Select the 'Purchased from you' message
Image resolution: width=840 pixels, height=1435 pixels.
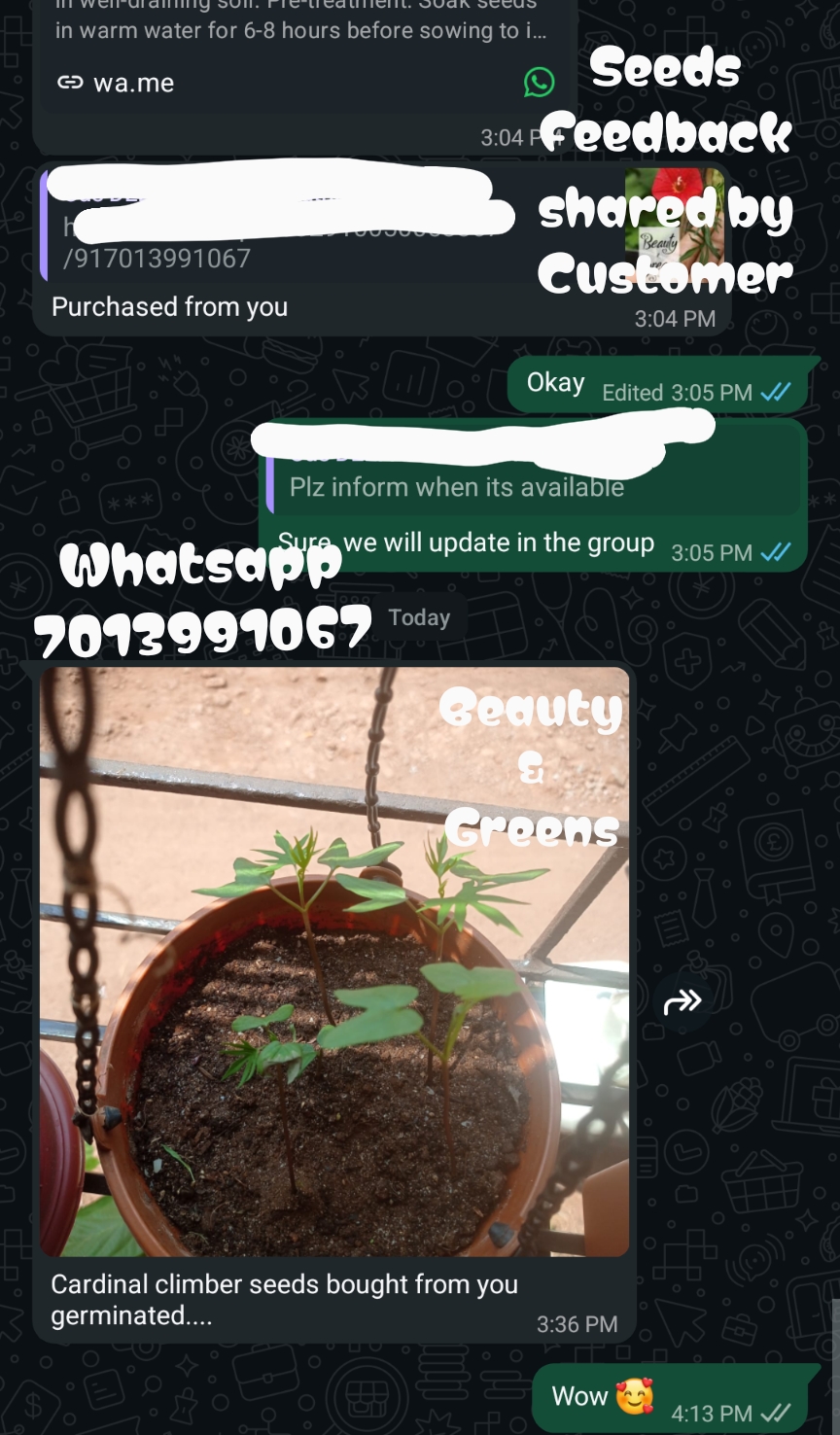(x=170, y=307)
